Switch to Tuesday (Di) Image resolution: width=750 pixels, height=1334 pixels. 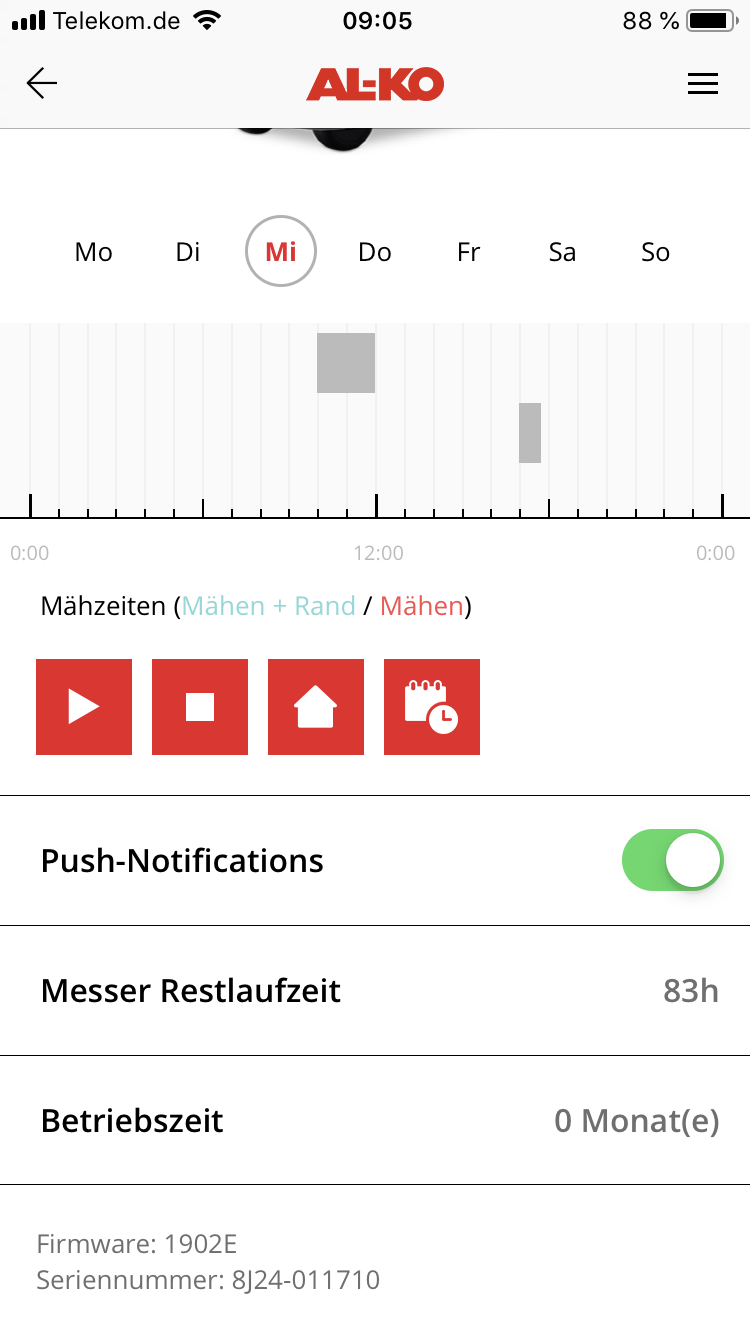(188, 252)
